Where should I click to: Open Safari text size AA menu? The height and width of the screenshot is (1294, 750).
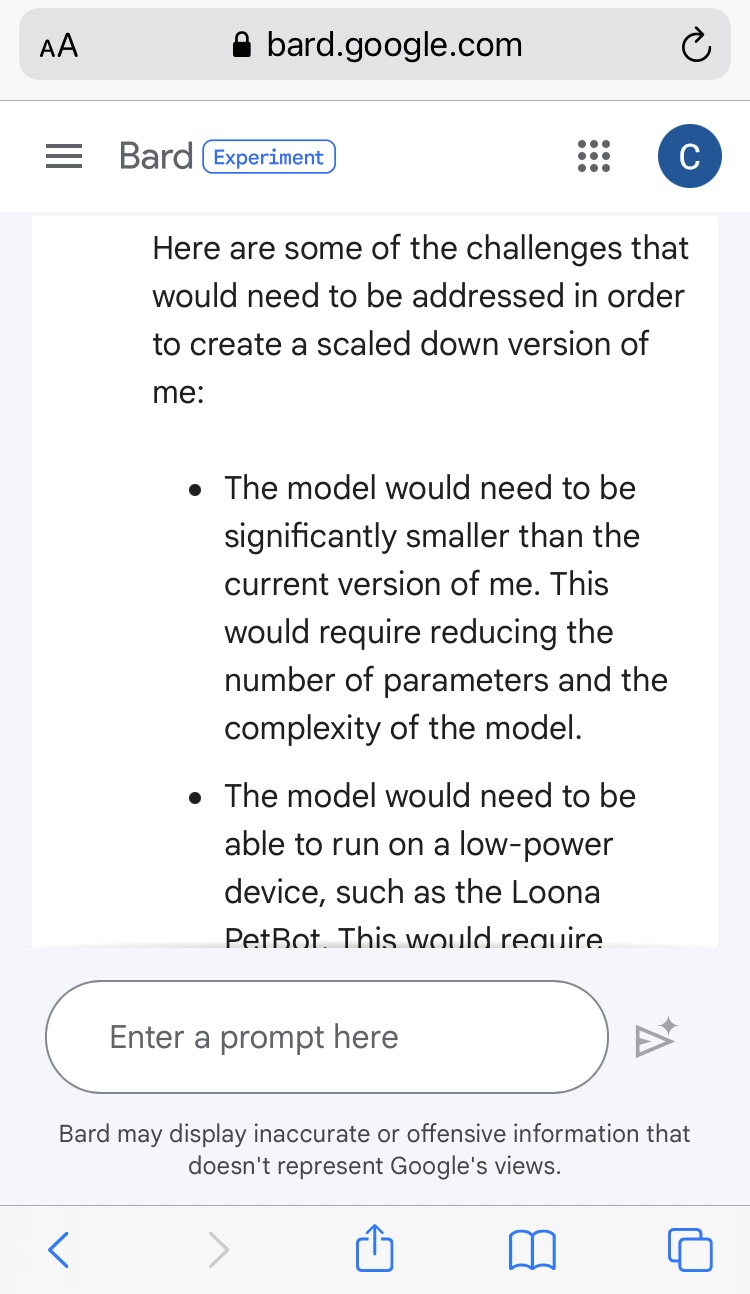(59, 46)
